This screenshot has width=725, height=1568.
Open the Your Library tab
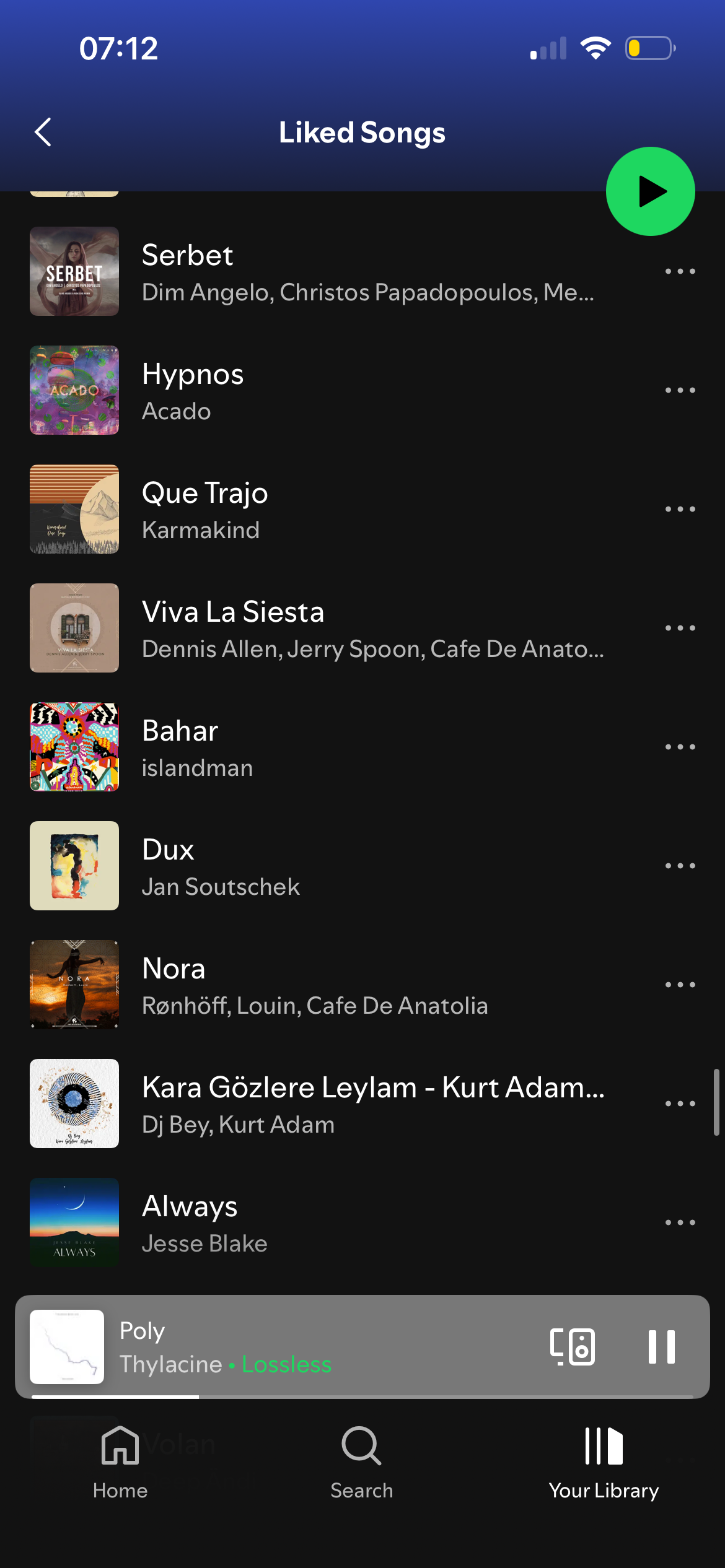[x=604, y=1463]
